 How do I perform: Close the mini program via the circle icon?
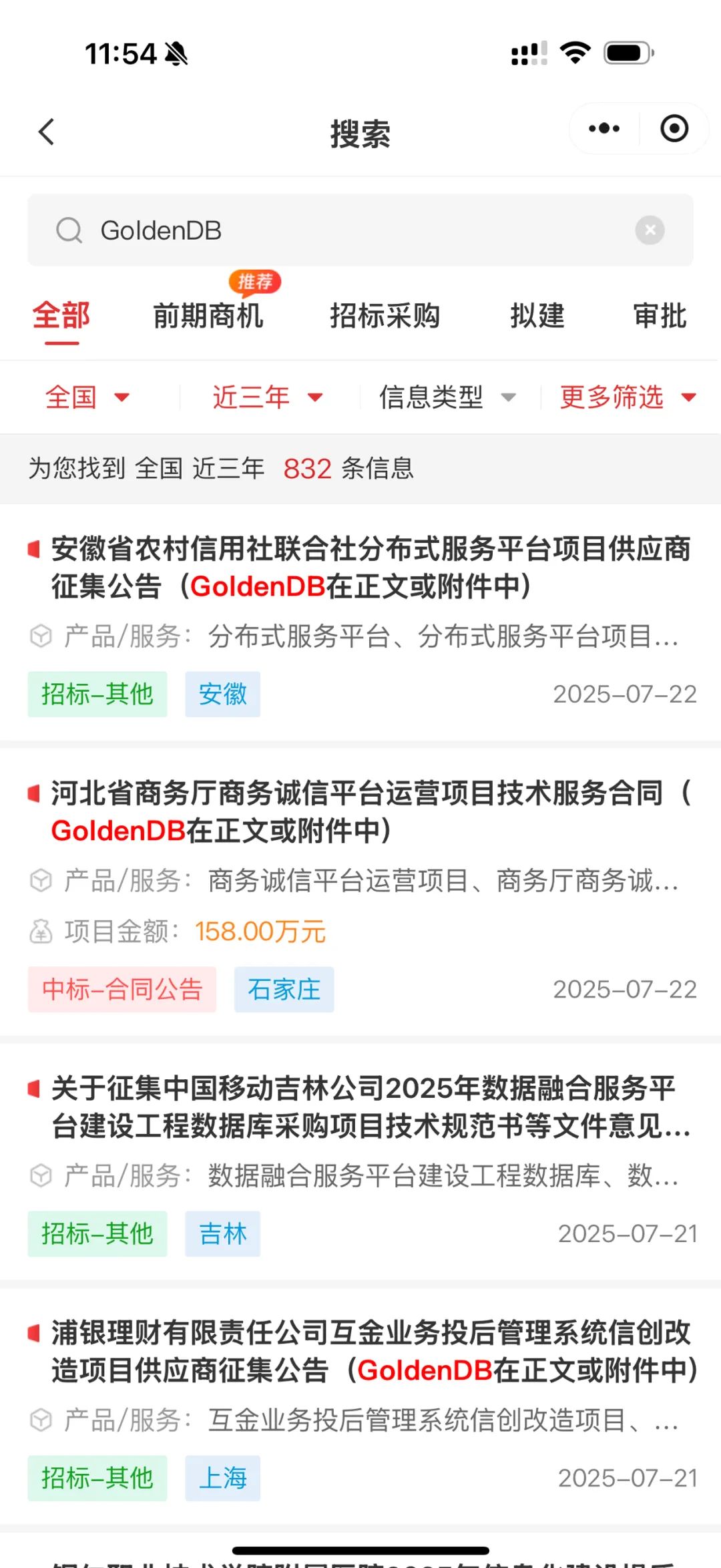[x=674, y=128]
